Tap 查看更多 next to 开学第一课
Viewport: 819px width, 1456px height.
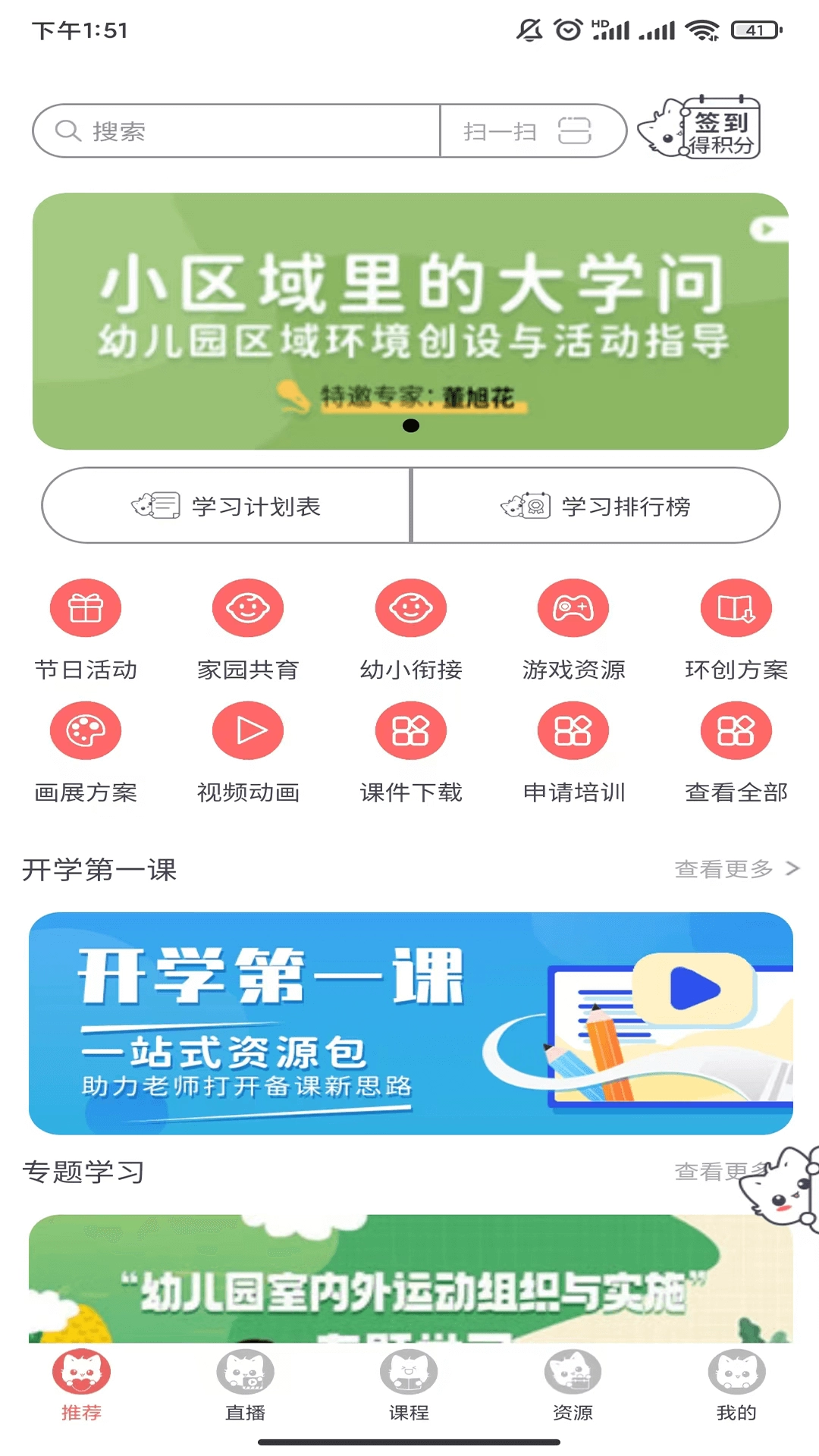[736, 869]
